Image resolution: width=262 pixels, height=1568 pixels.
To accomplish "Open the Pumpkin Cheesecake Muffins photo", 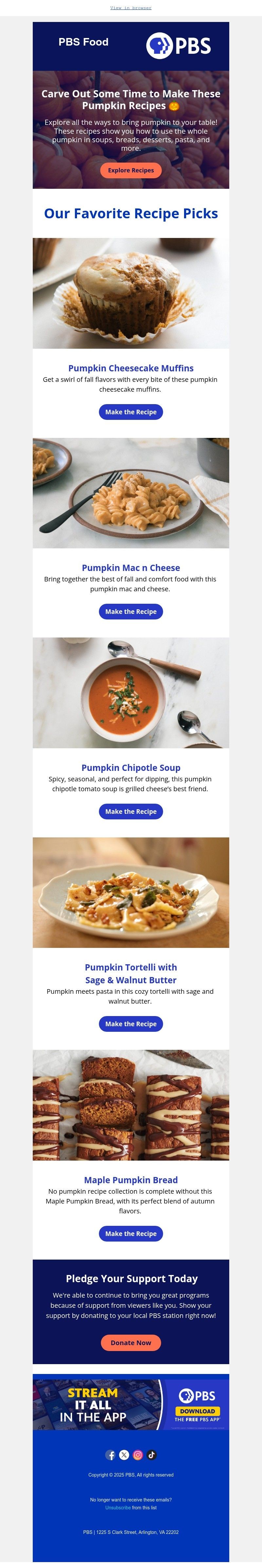I will point(131,293).
